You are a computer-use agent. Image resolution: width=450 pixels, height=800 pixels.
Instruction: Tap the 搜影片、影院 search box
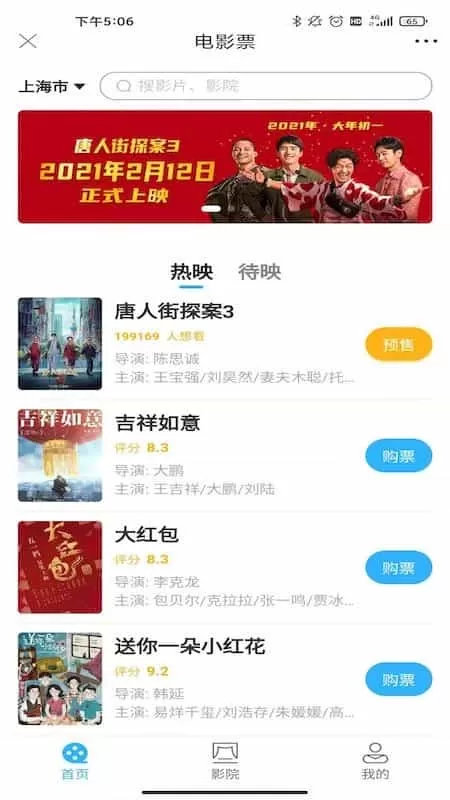pos(266,86)
